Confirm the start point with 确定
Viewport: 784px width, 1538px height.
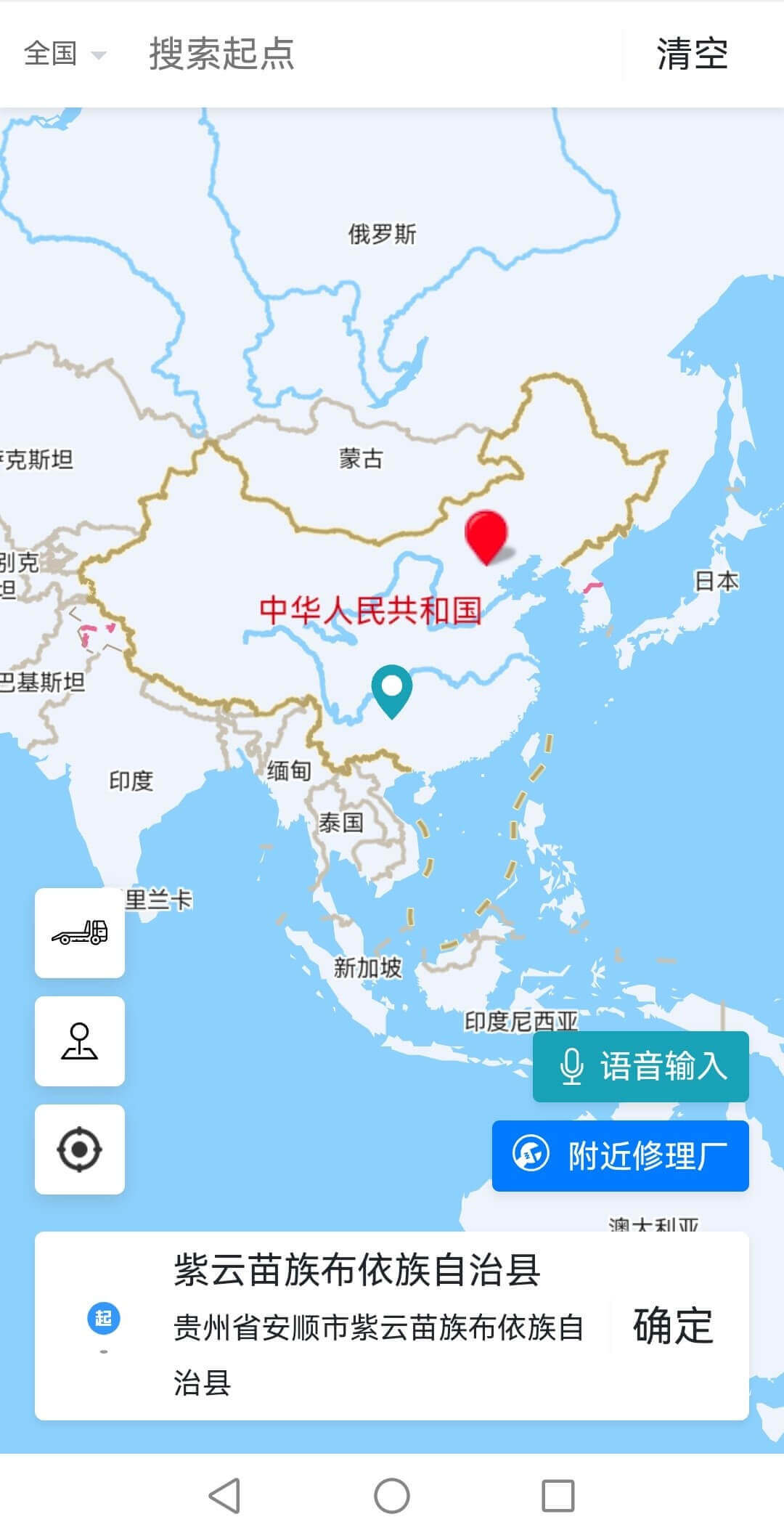point(673,1325)
